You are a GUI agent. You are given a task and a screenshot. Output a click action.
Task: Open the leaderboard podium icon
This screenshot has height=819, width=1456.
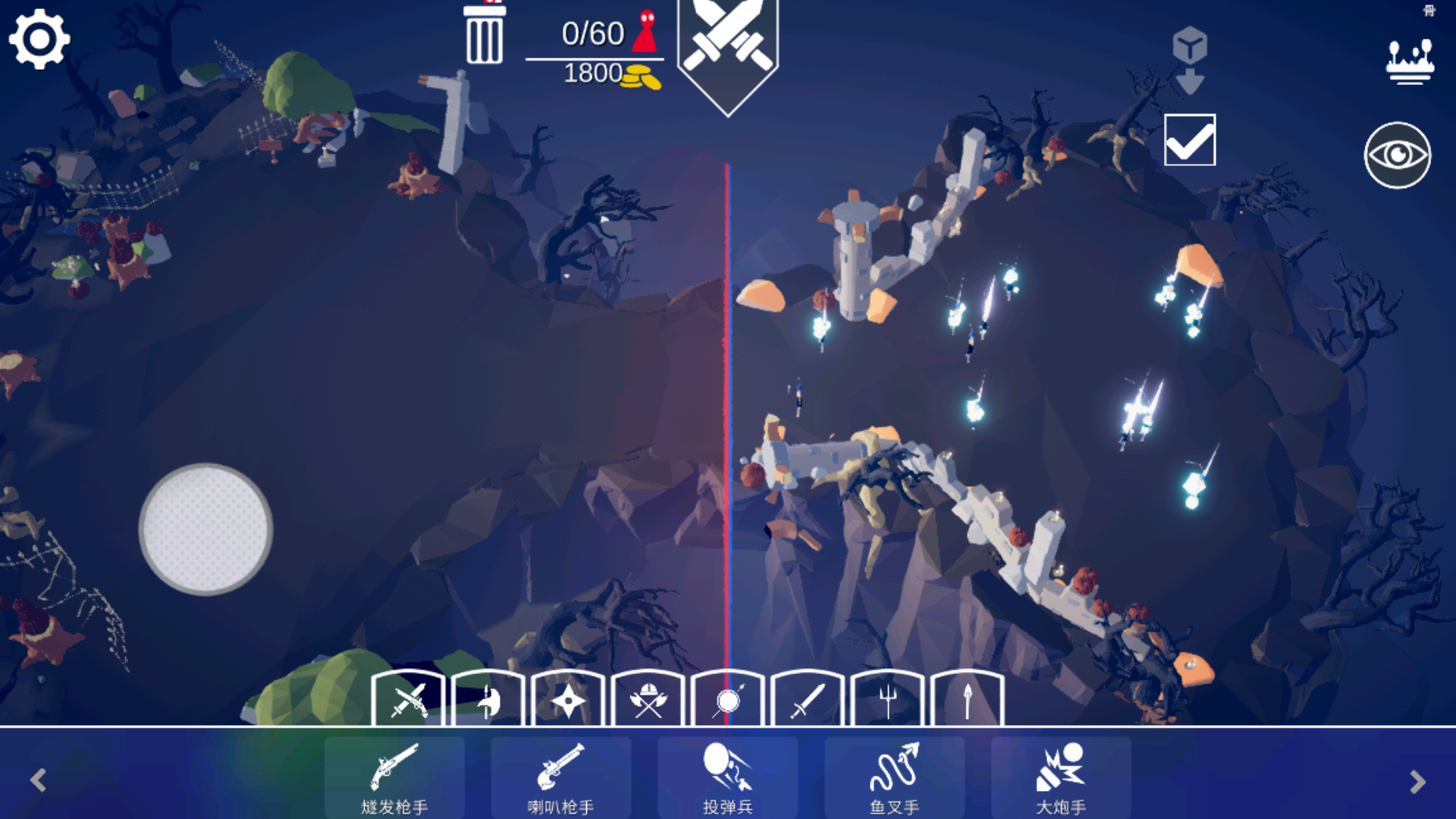[x=1410, y=61]
